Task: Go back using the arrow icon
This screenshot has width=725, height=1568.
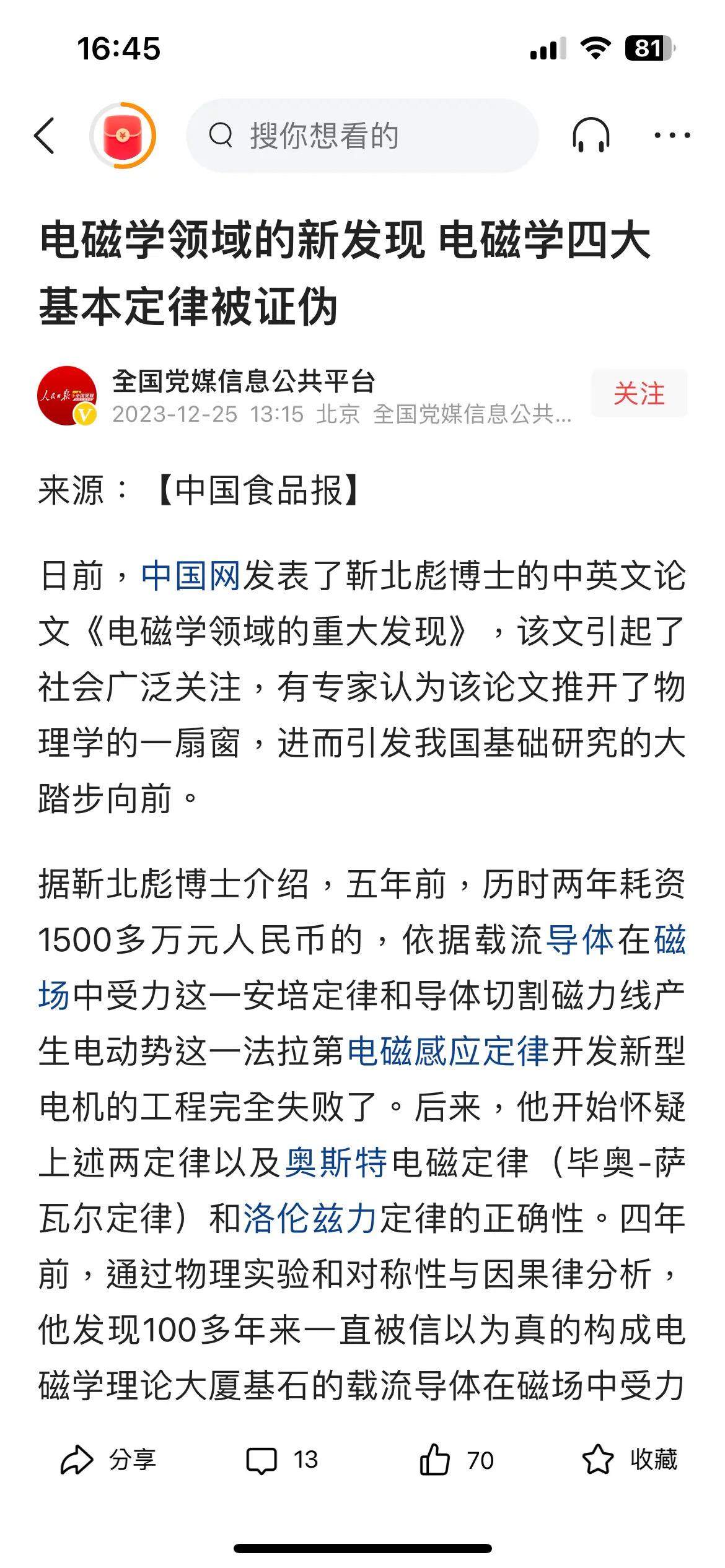Action: click(45, 135)
